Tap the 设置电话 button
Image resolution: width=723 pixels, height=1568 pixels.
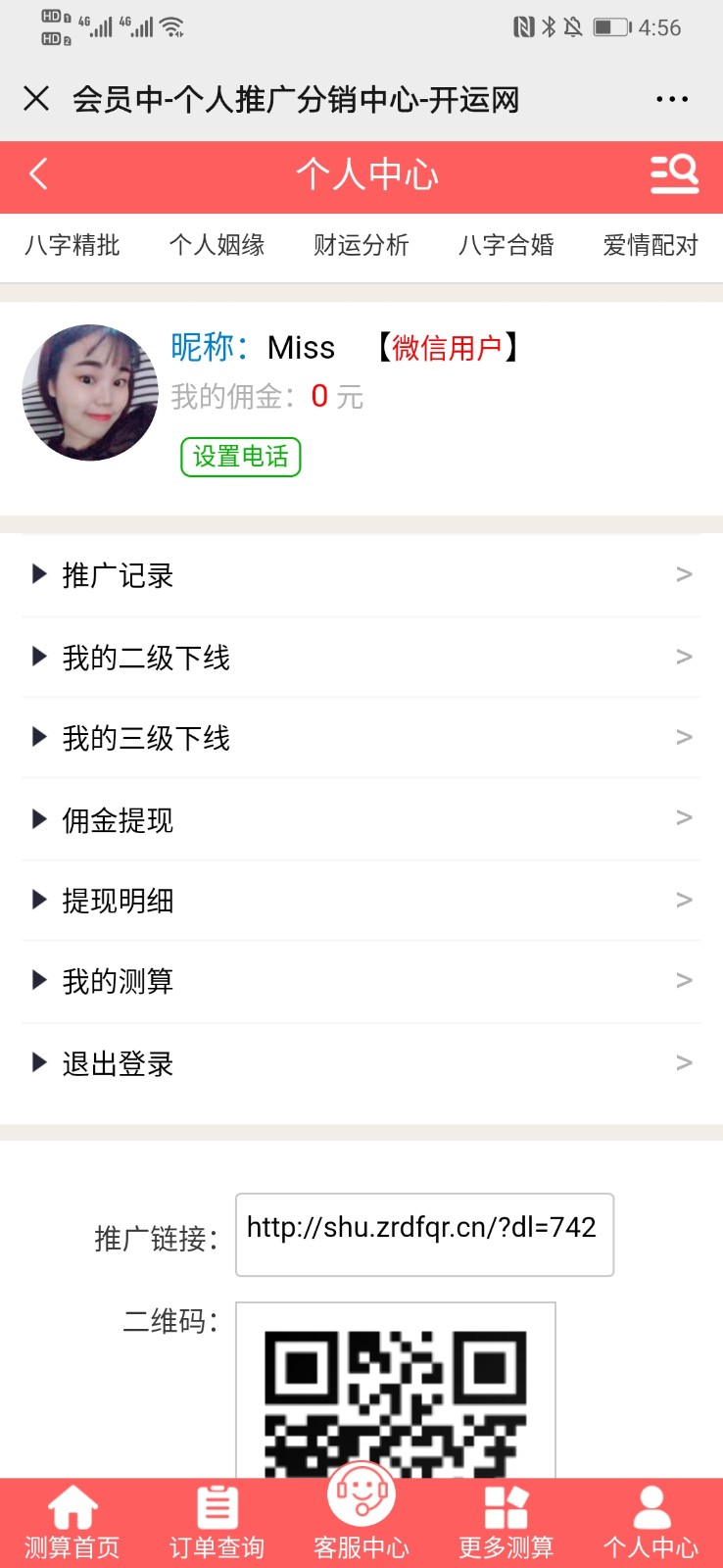tap(241, 457)
